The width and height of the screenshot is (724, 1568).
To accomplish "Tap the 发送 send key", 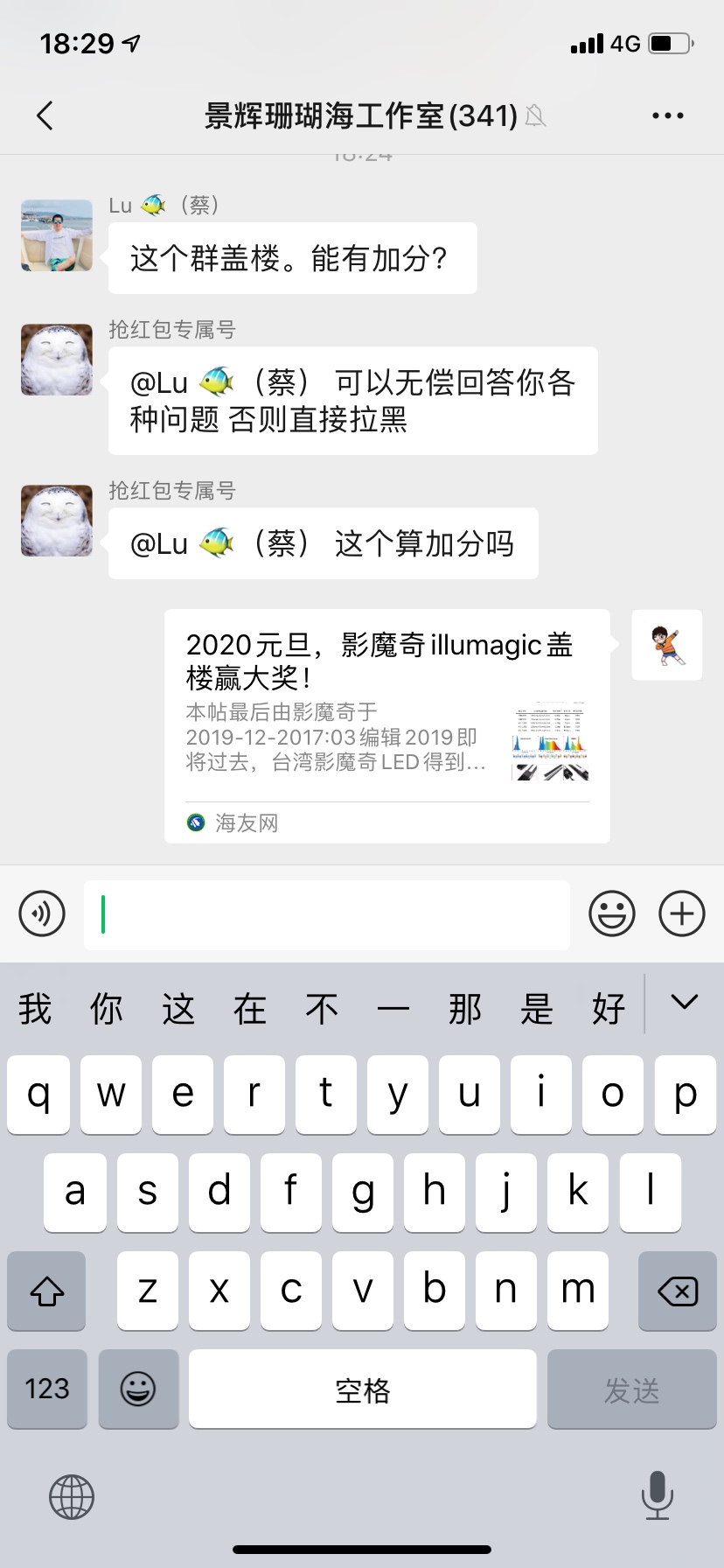I will pyautogui.click(x=631, y=1389).
